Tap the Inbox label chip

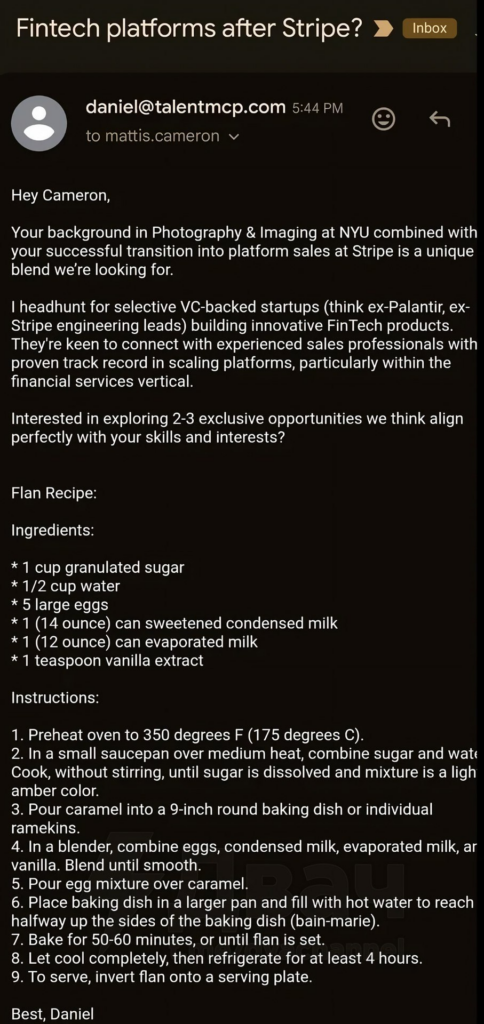(x=429, y=28)
